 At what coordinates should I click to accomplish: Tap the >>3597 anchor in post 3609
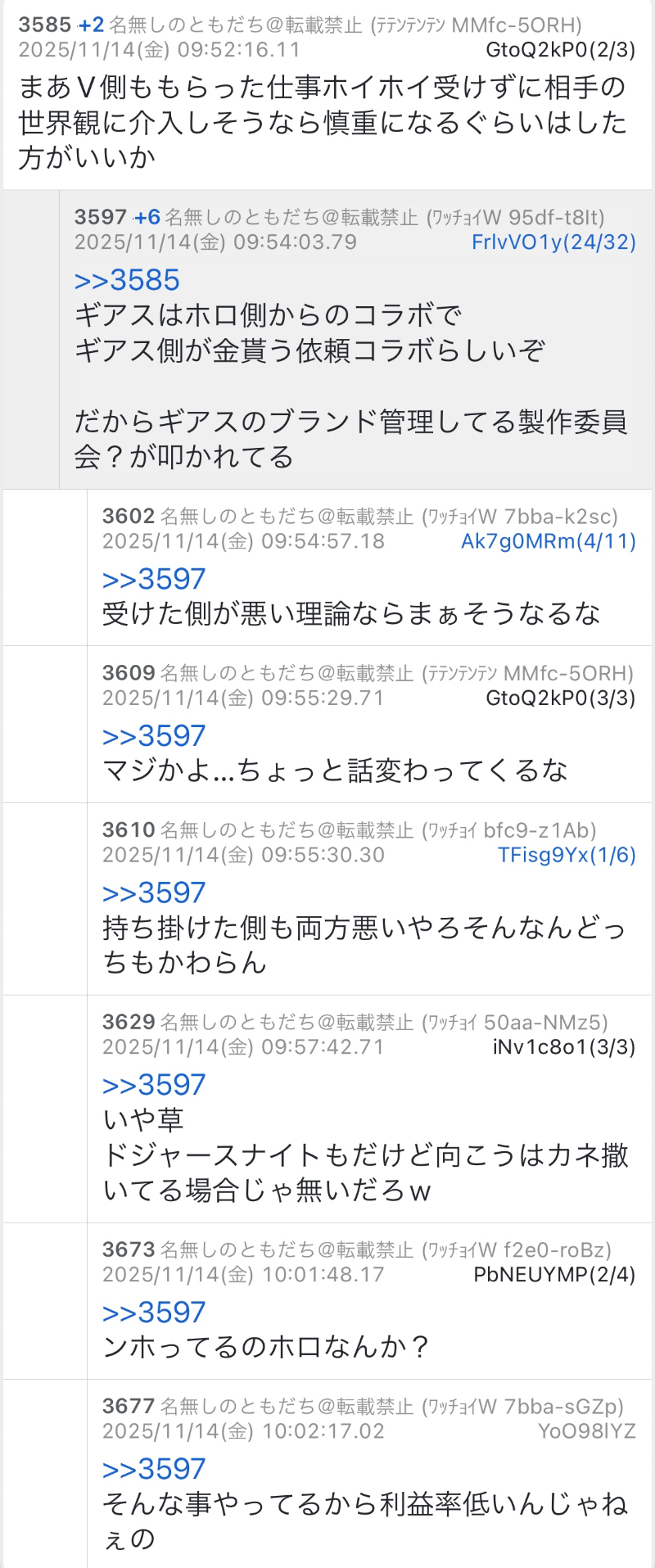154,735
